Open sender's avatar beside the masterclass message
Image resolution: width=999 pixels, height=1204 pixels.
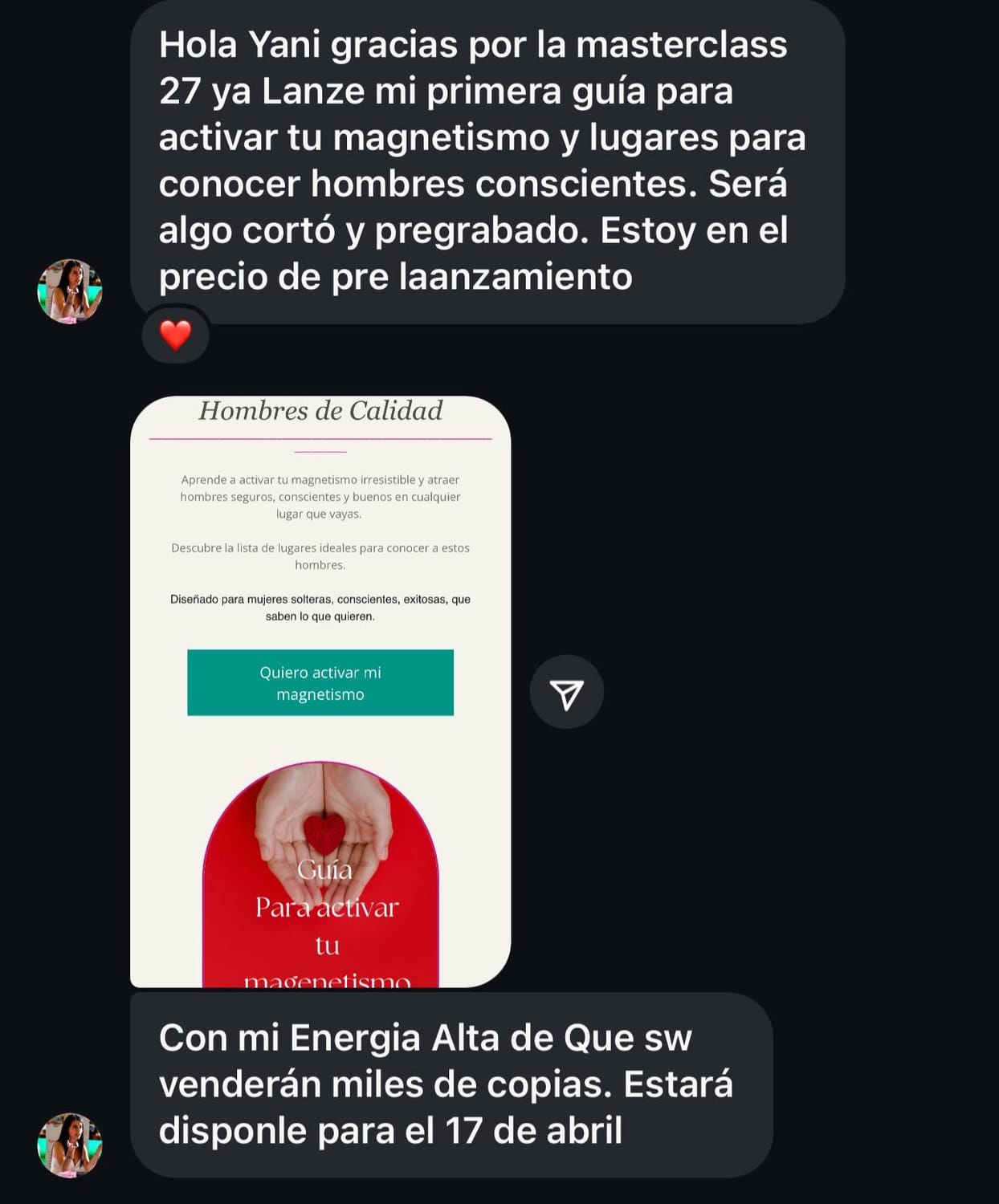pyautogui.click(x=70, y=291)
